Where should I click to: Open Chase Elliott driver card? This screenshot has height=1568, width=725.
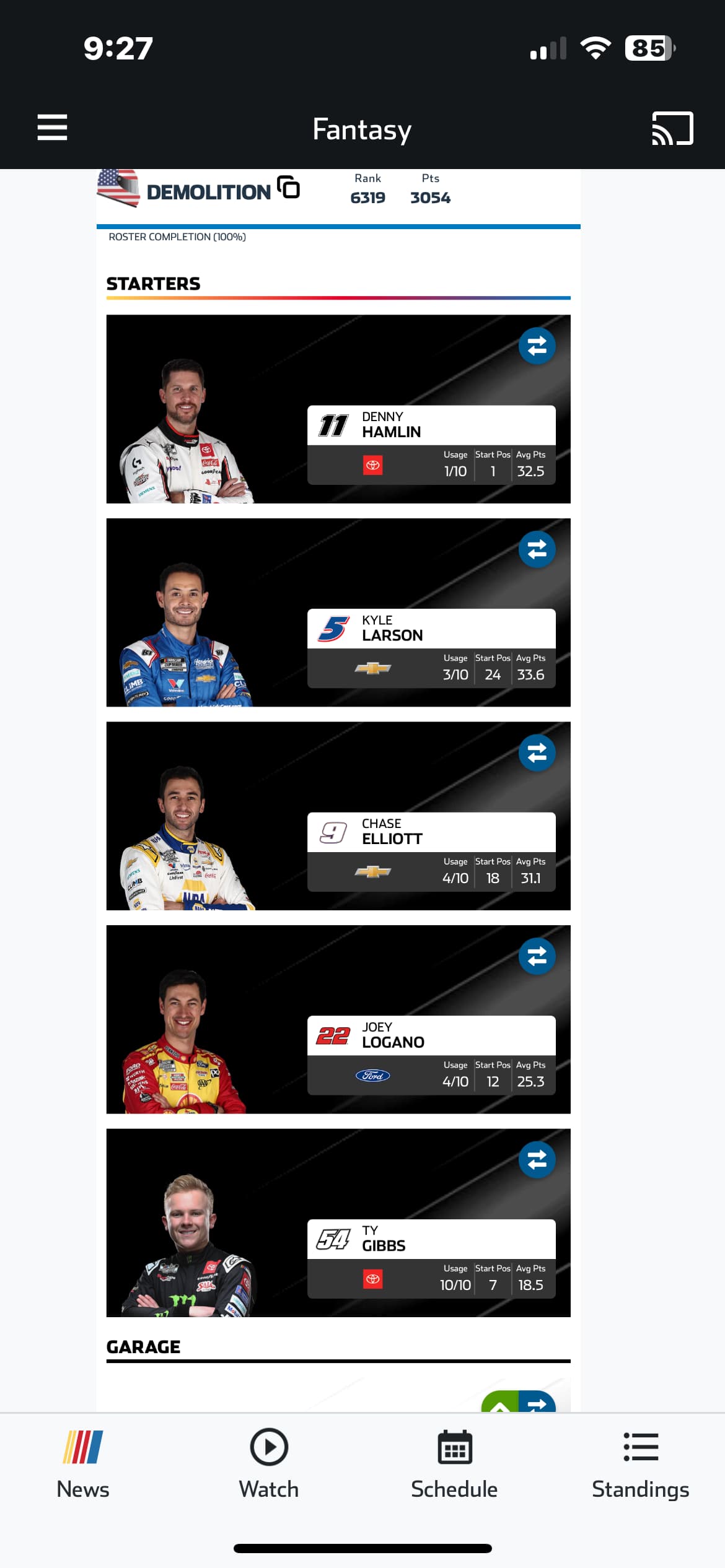pos(431,832)
